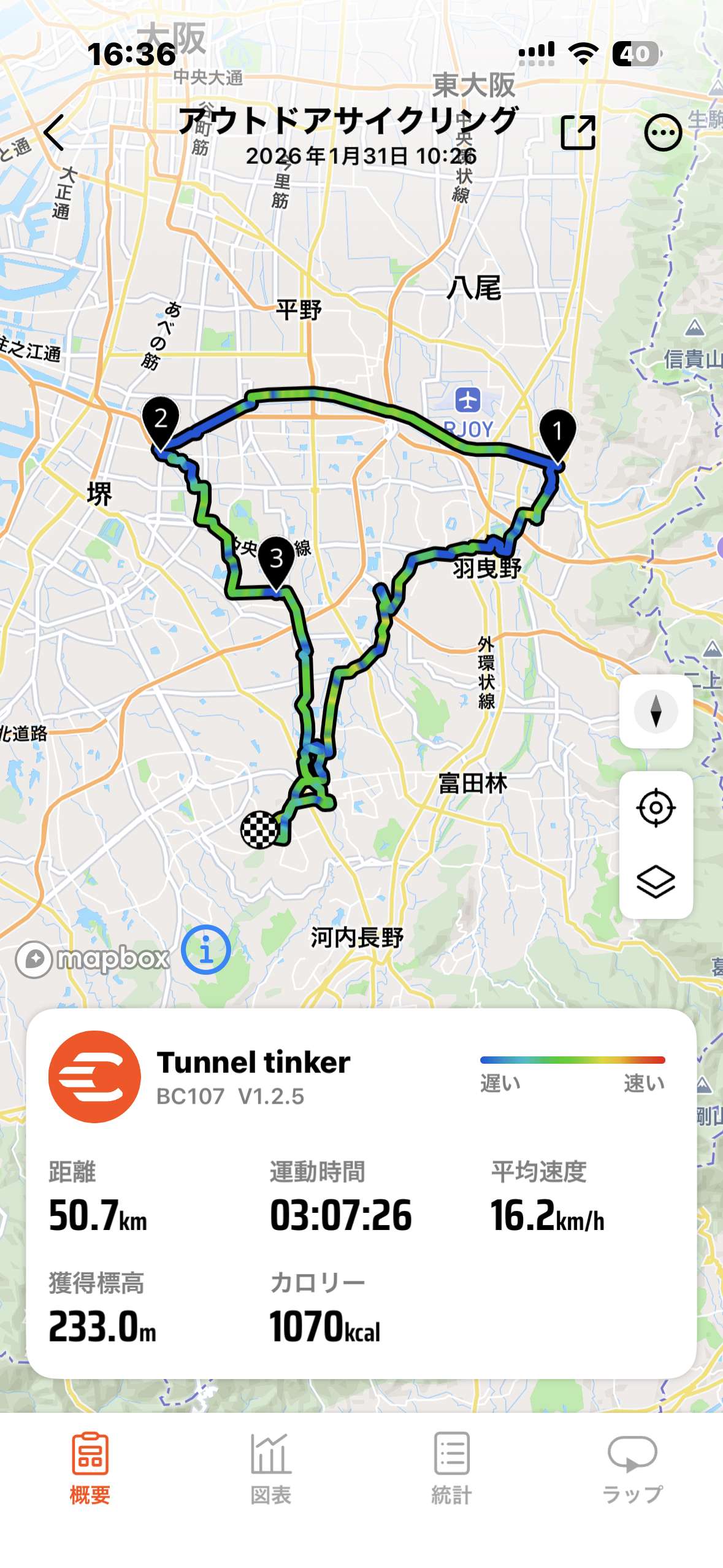Reset map orientation with compass
This screenshot has height=1568, width=723.
pos(656,711)
